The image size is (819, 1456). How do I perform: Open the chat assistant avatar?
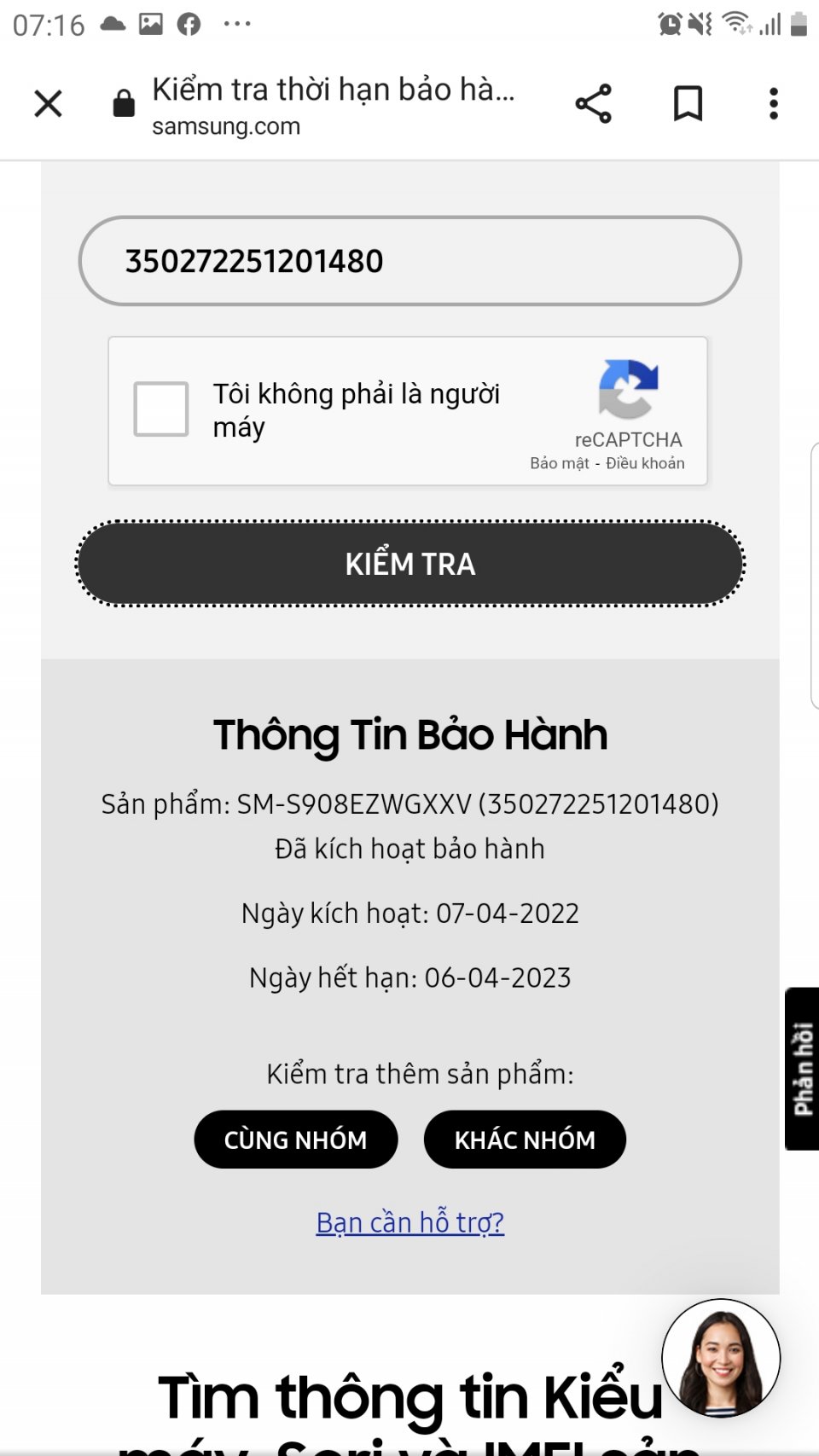tap(721, 1358)
